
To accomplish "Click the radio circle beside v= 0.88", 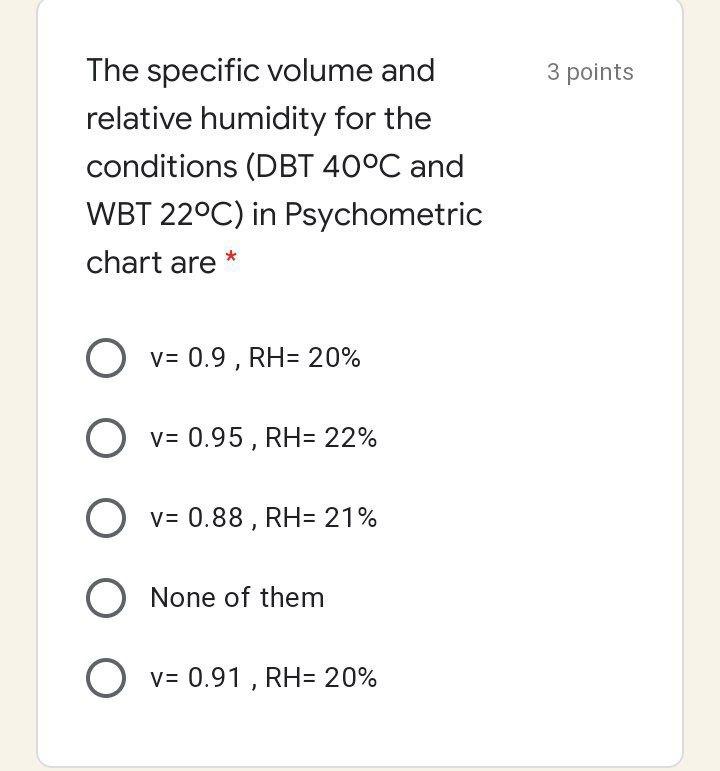I will (x=106, y=518).
